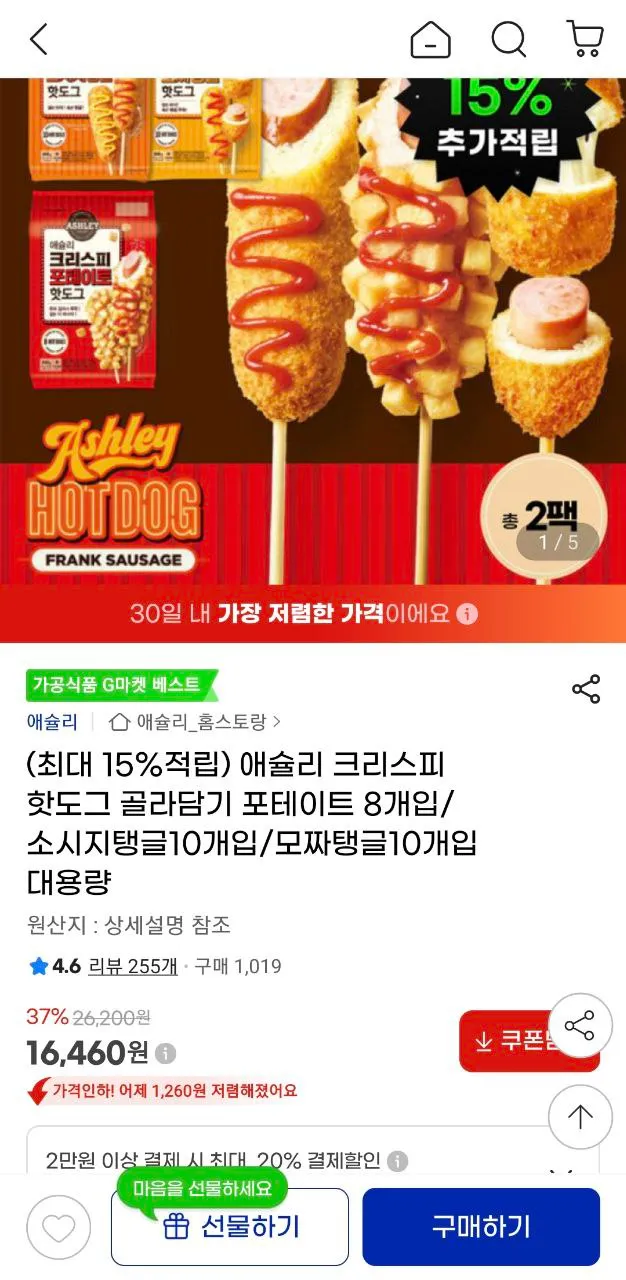The image size is (626, 1280).
Task: Buy now with 구매하기
Action: 480,1227
